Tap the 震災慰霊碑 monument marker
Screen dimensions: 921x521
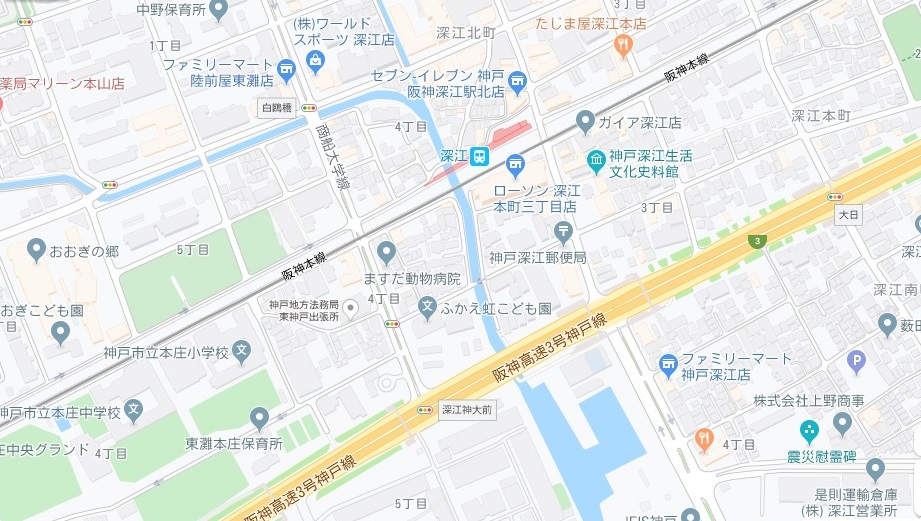point(809,431)
